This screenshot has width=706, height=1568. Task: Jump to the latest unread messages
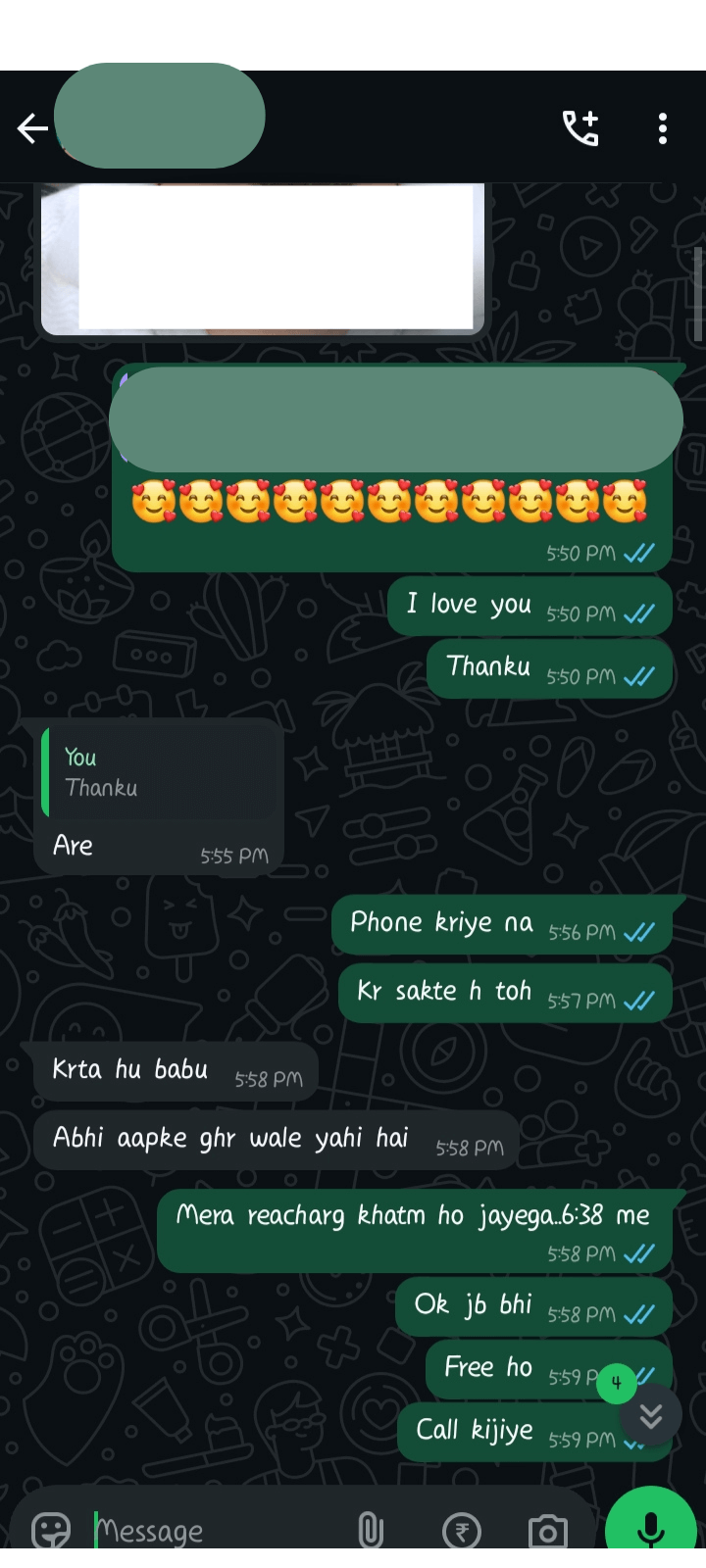(x=650, y=1415)
